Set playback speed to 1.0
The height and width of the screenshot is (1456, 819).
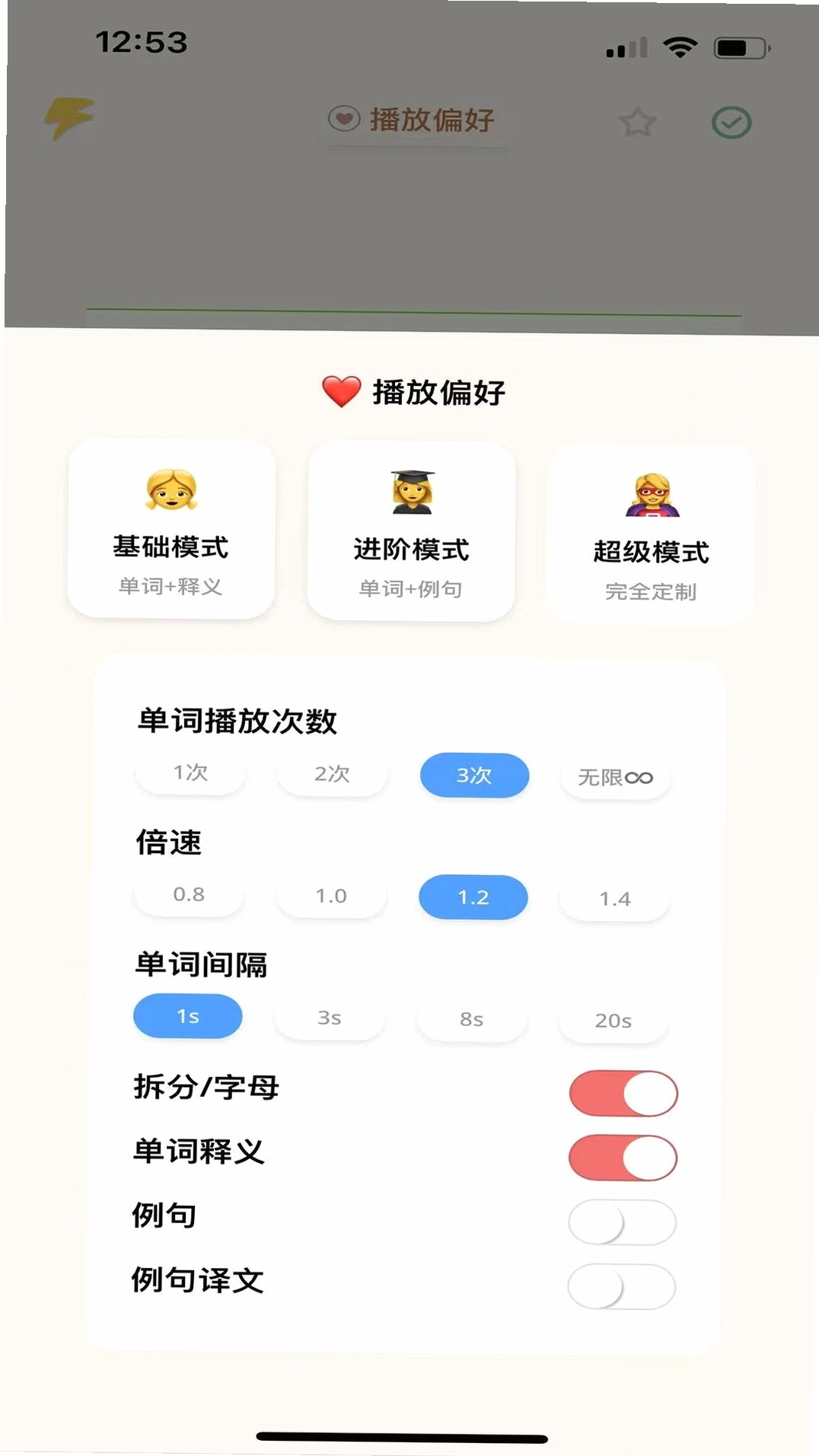click(331, 896)
